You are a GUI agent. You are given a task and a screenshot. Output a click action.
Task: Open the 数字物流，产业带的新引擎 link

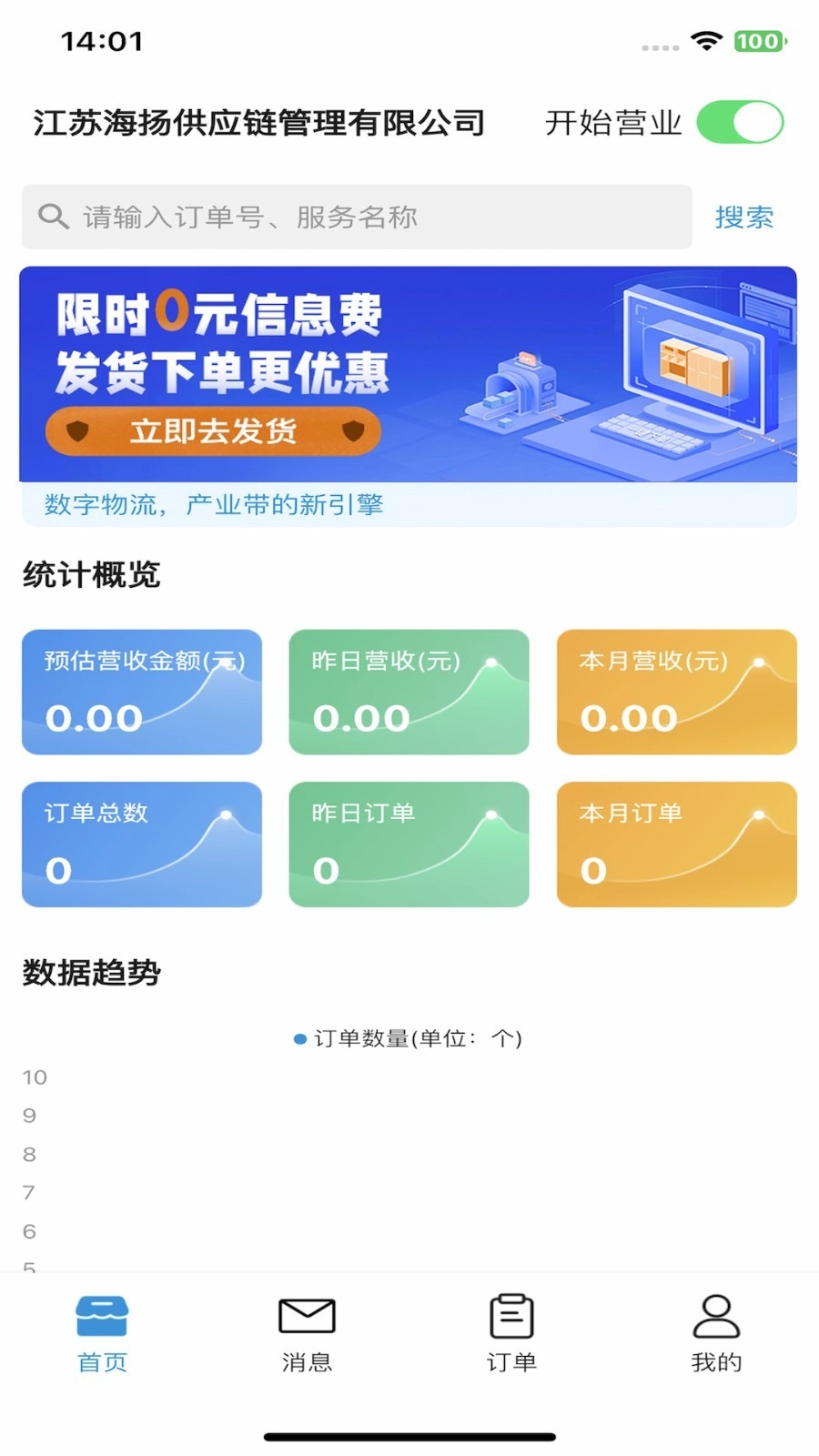click(x=214, y=504)
